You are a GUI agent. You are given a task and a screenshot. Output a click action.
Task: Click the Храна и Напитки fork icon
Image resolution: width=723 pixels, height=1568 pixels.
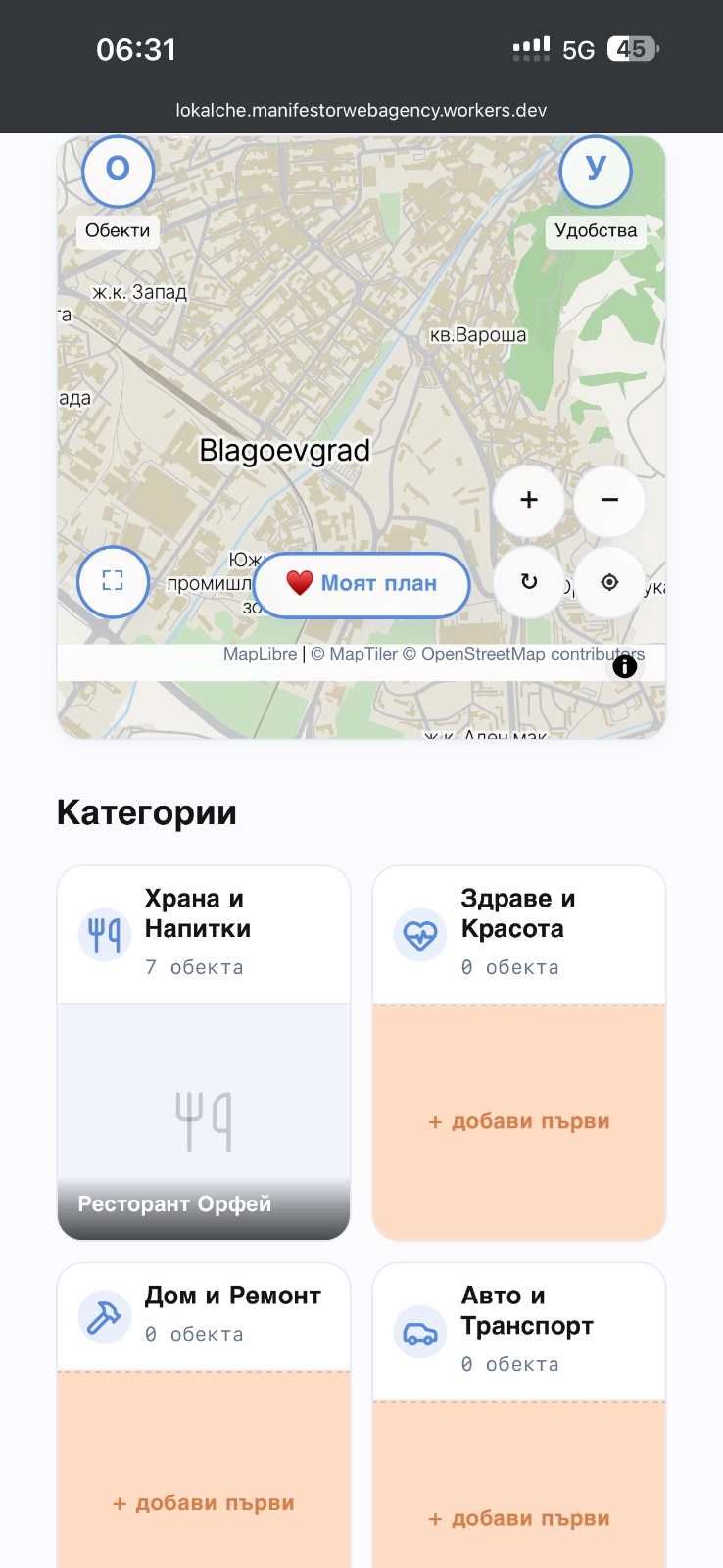tap(103, 934)
